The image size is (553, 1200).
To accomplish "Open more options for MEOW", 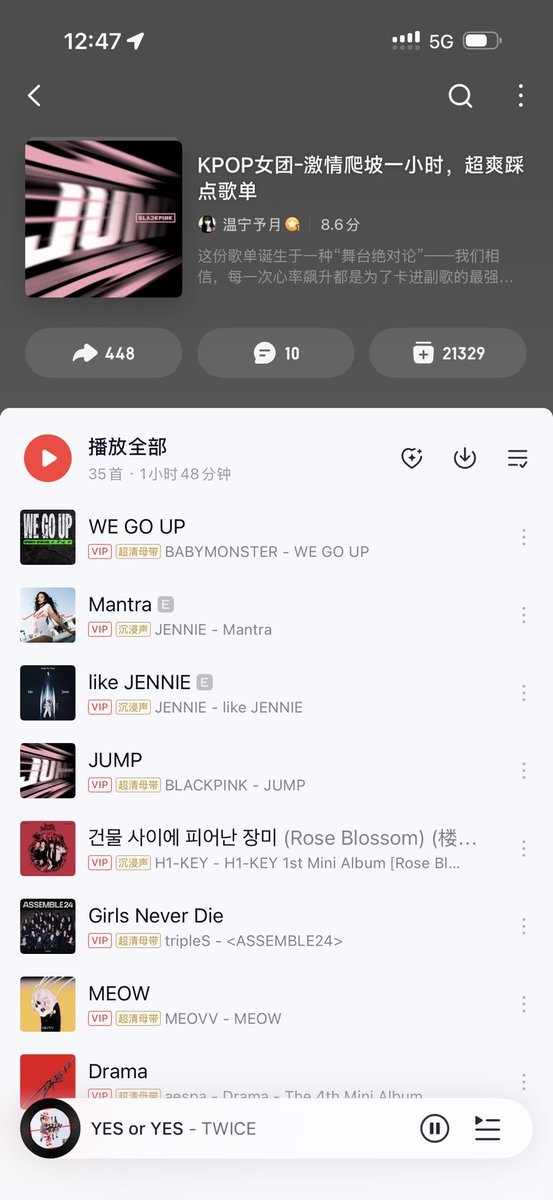I will coord(523,1004).
